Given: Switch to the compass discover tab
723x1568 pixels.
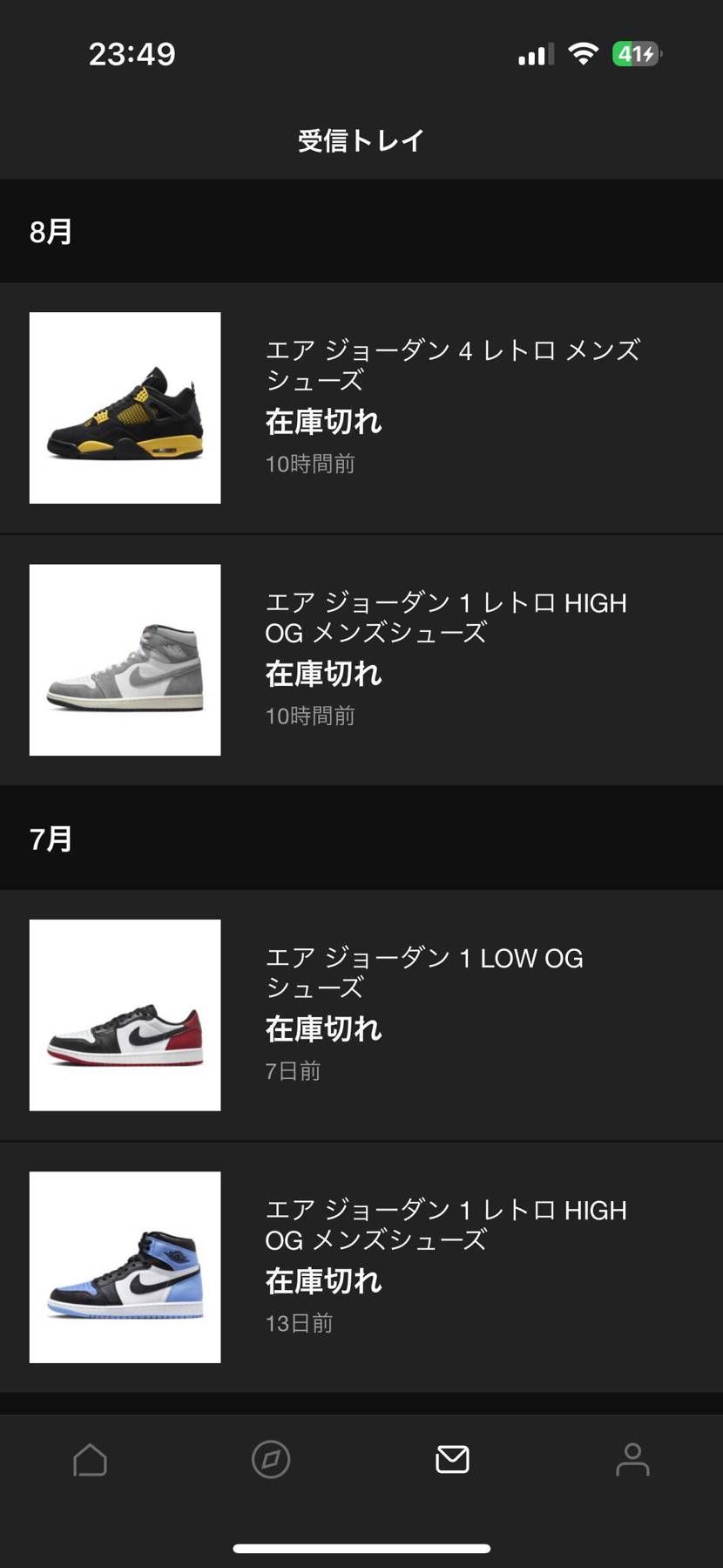Looking at the screenshot, I should 271,1459.
